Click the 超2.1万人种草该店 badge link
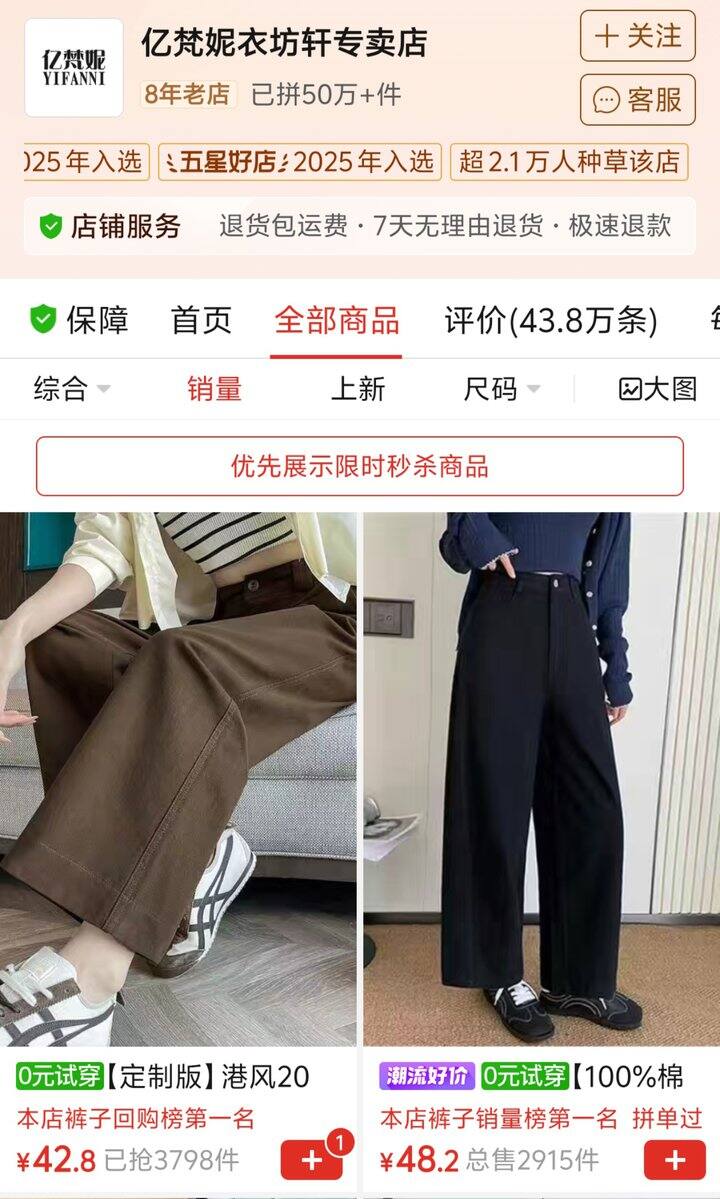Viewport: 720px width, 1199px height. point(579,162)
